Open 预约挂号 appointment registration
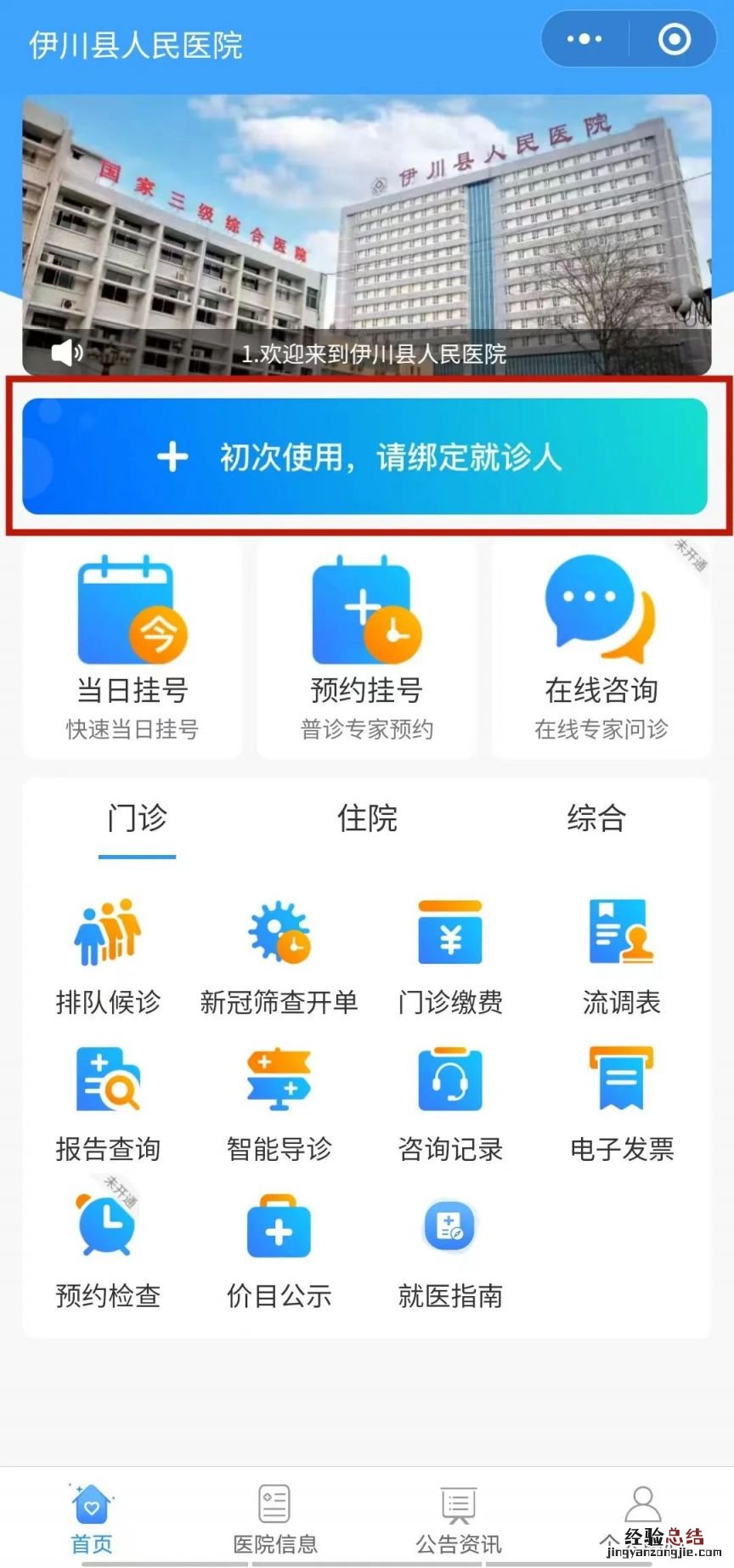This screenshot has width=734, height=1568. pyautogui.click(x=366, y=646)
